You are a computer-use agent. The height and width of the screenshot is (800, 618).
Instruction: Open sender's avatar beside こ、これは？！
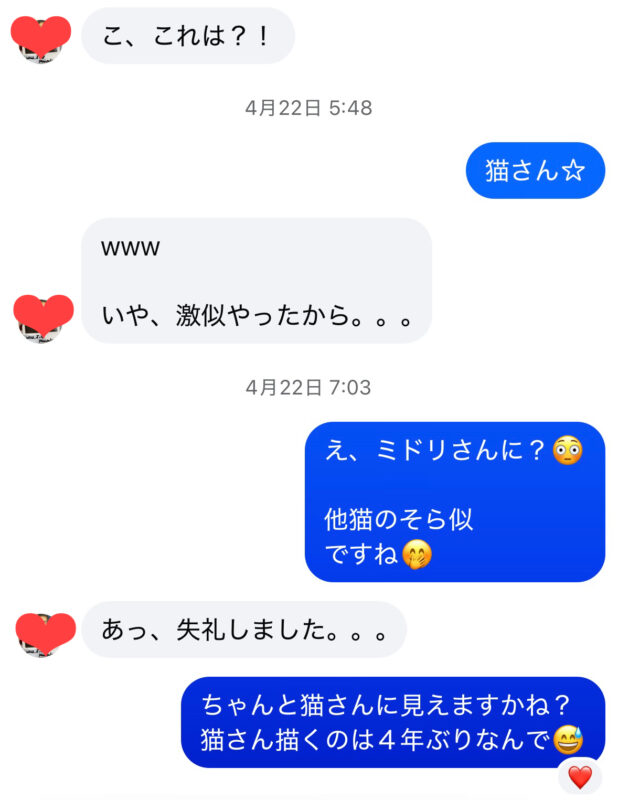[42, 39]
